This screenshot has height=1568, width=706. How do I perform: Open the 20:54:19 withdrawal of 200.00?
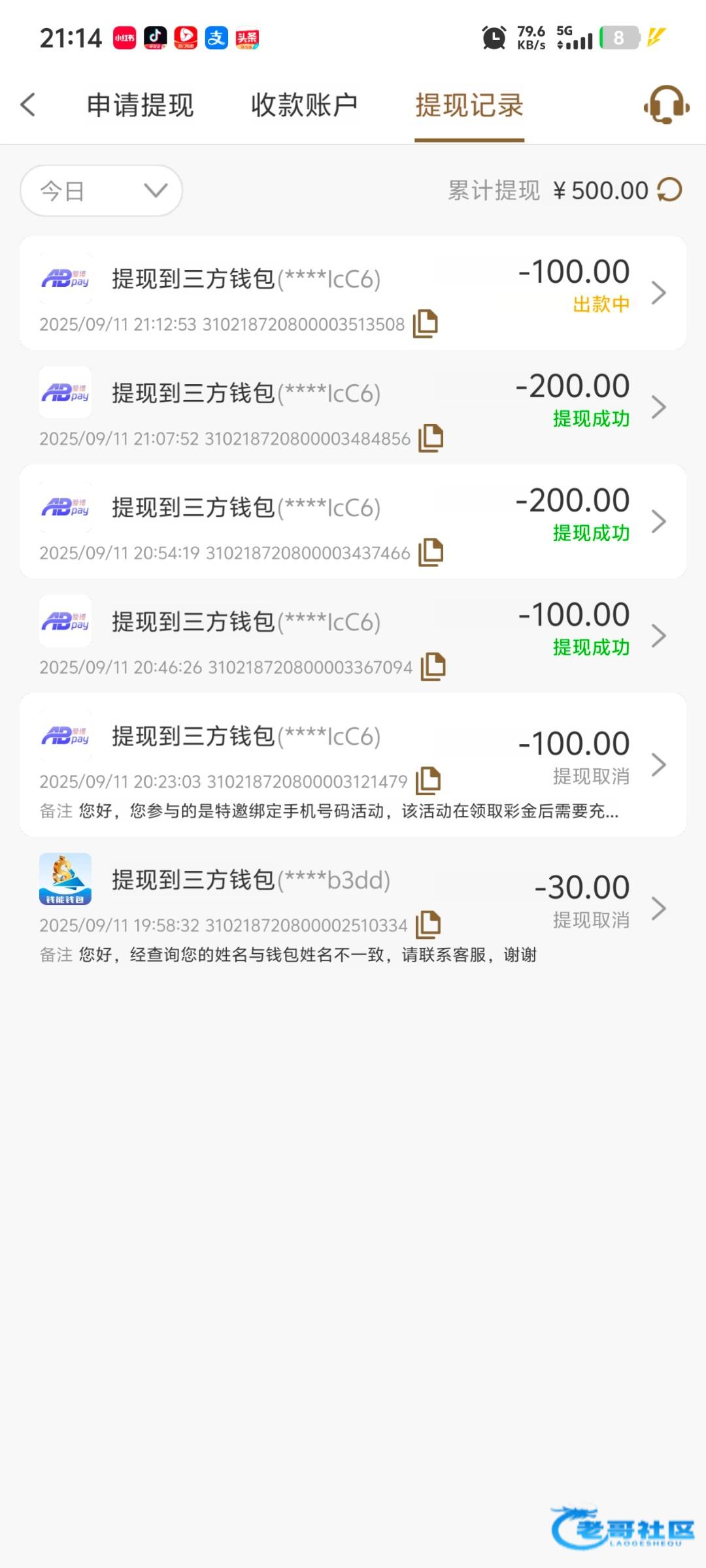click(x=658, y=521)
